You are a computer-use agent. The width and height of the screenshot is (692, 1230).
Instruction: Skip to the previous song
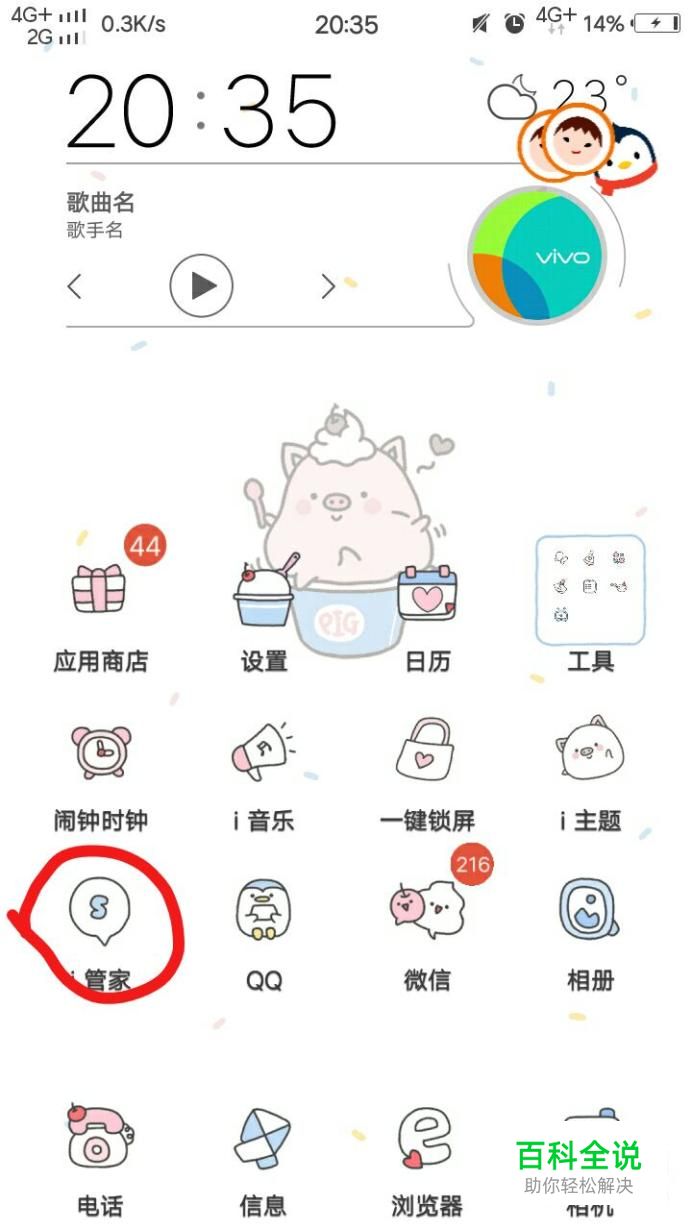pos(75,287)
